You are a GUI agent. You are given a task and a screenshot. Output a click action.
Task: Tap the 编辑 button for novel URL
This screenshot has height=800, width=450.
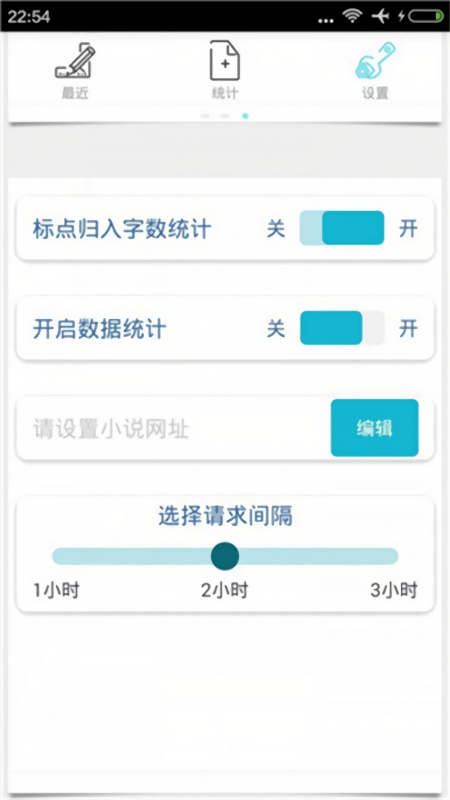click(x=374, y=428)
